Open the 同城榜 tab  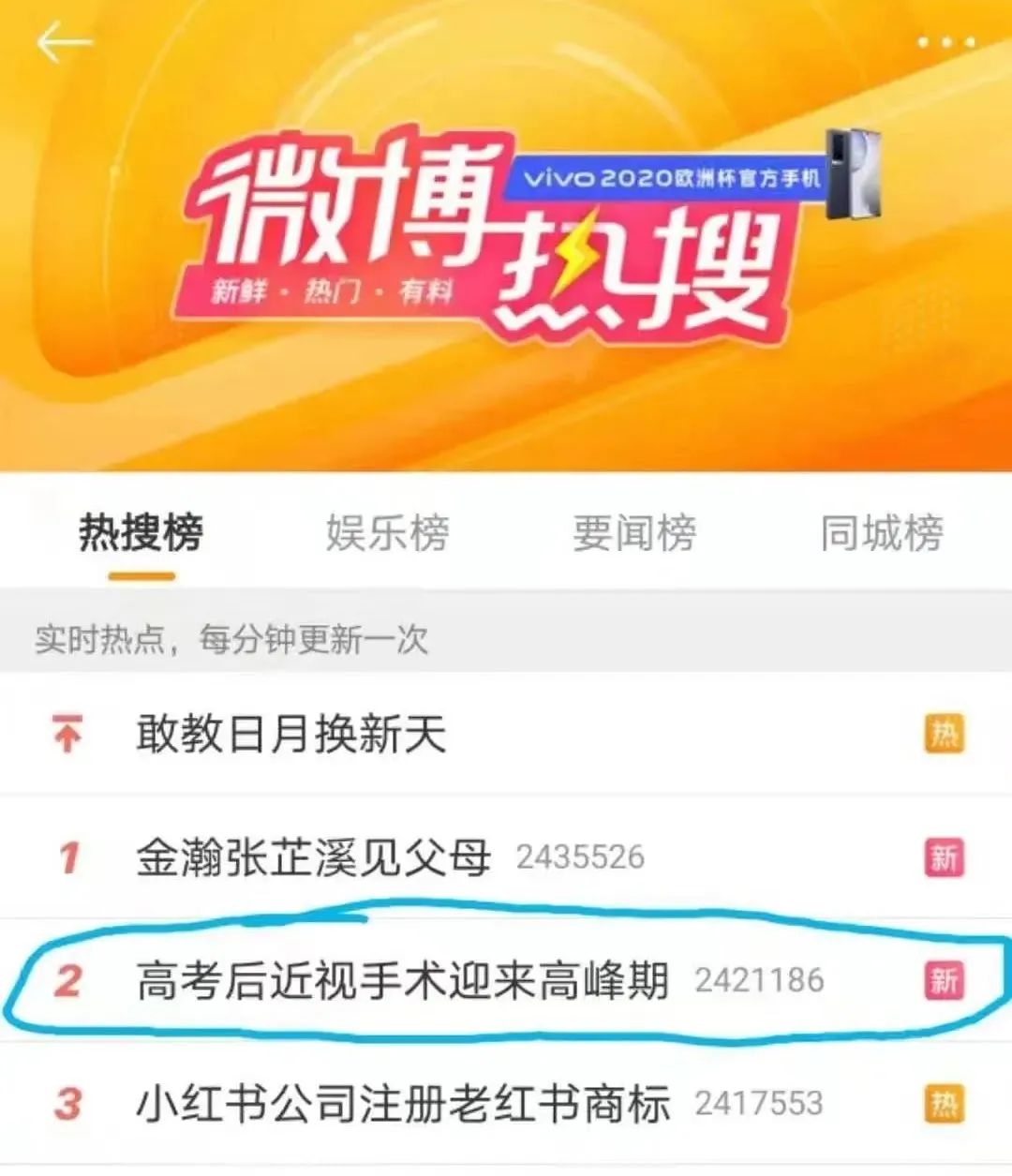(x=882, y=534)
